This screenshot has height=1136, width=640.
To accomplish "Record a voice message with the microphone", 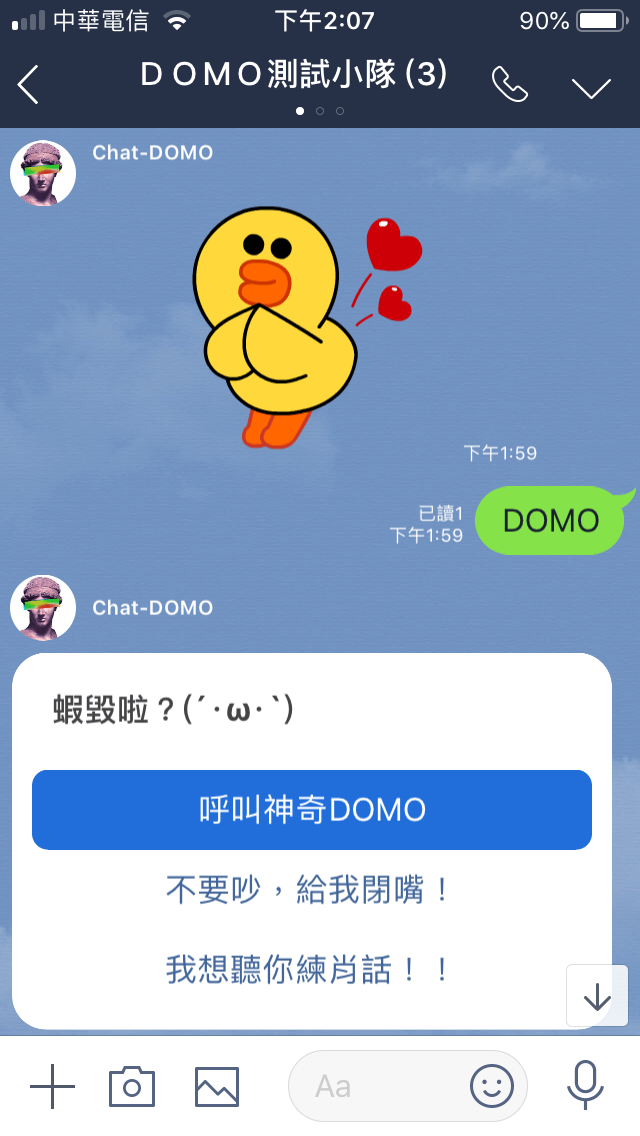I will click(x=585, y=1085).
